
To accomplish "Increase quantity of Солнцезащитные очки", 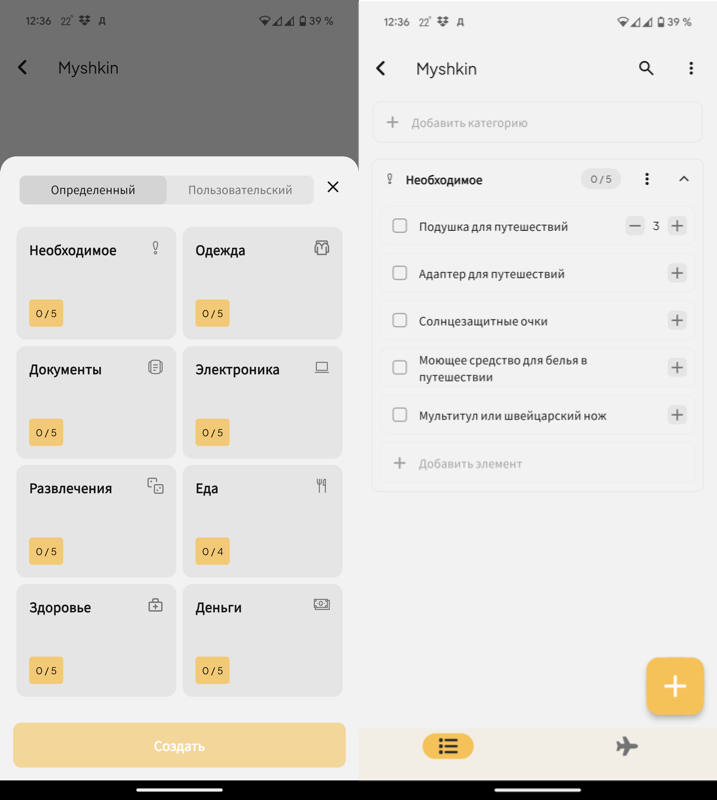I will (x=677, y=321).
